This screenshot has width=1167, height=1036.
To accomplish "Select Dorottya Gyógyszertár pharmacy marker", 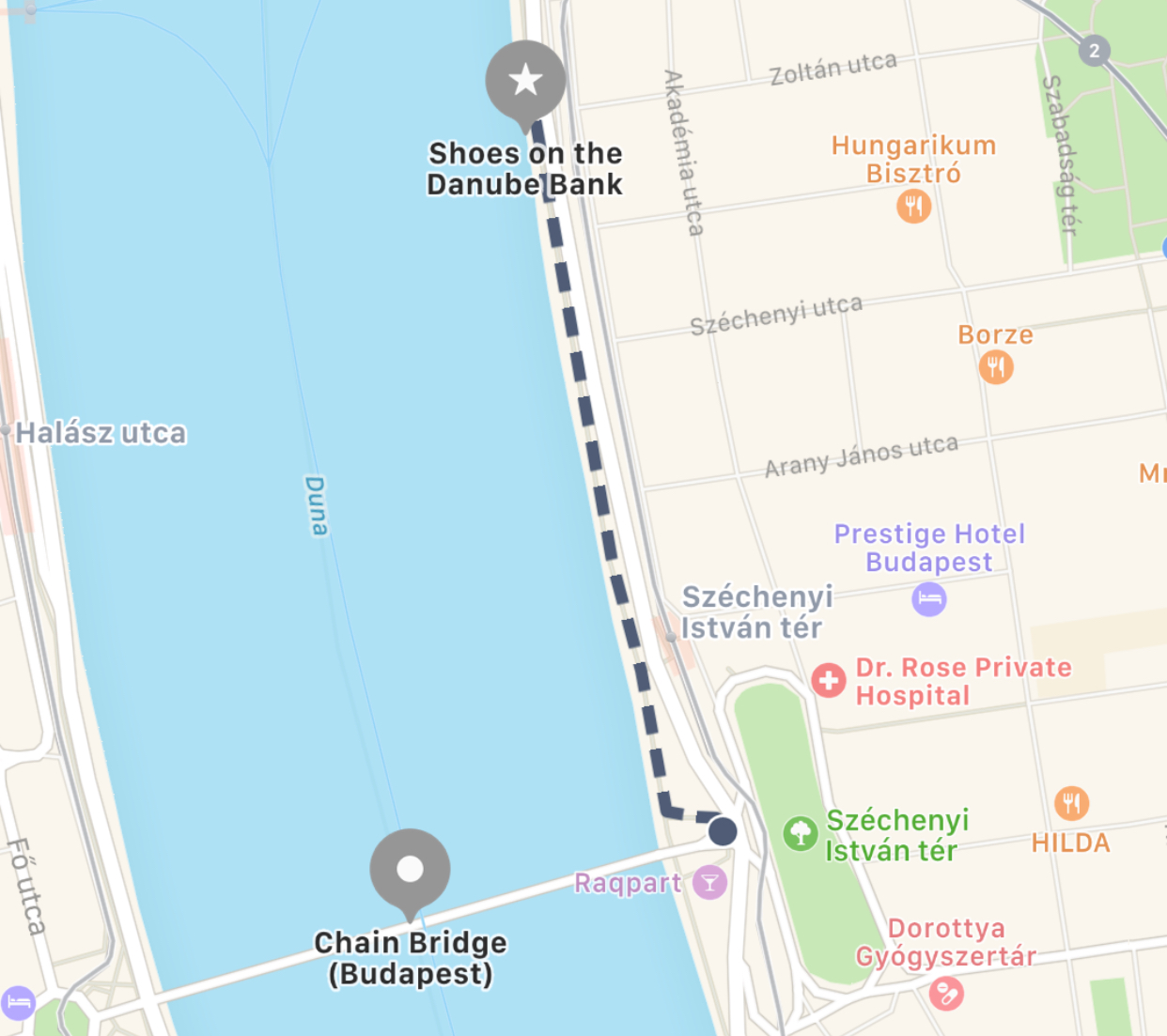I will (946, 993).
